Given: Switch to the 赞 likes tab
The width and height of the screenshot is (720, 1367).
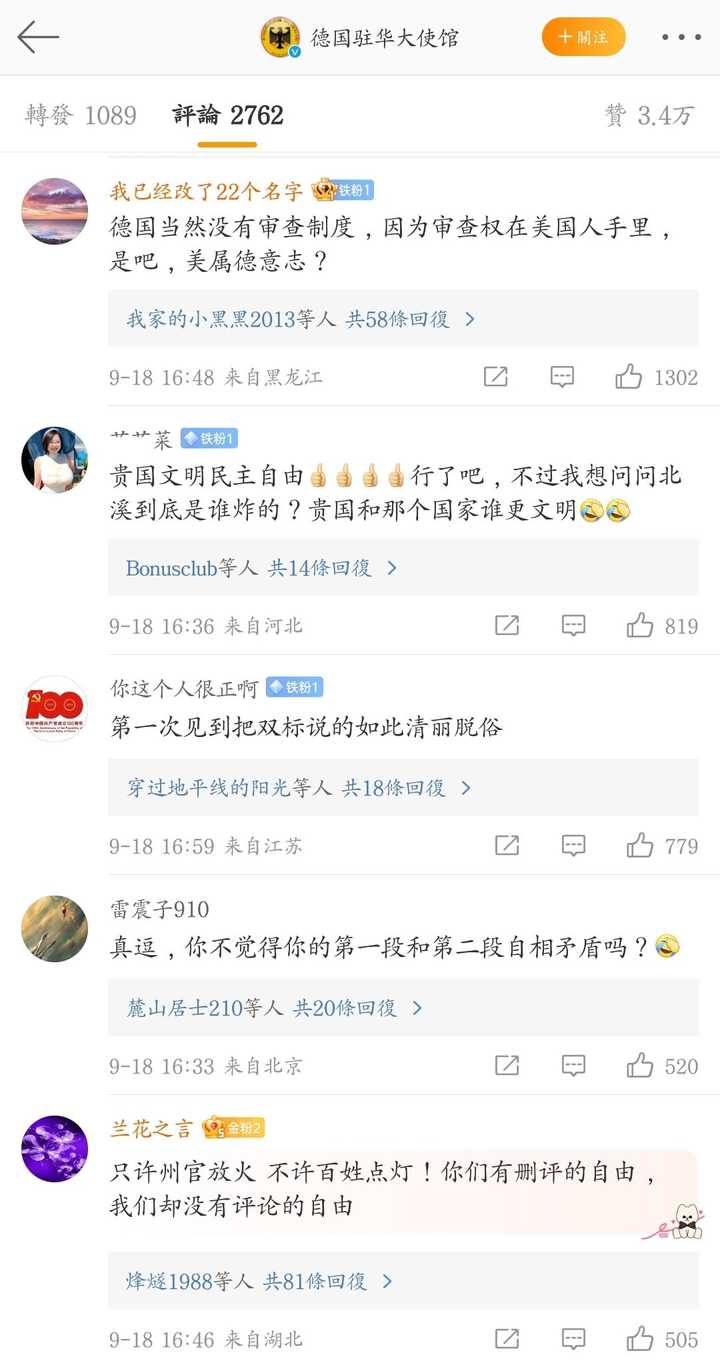Looking at the screenshot, I should click(x=648, y=115).
